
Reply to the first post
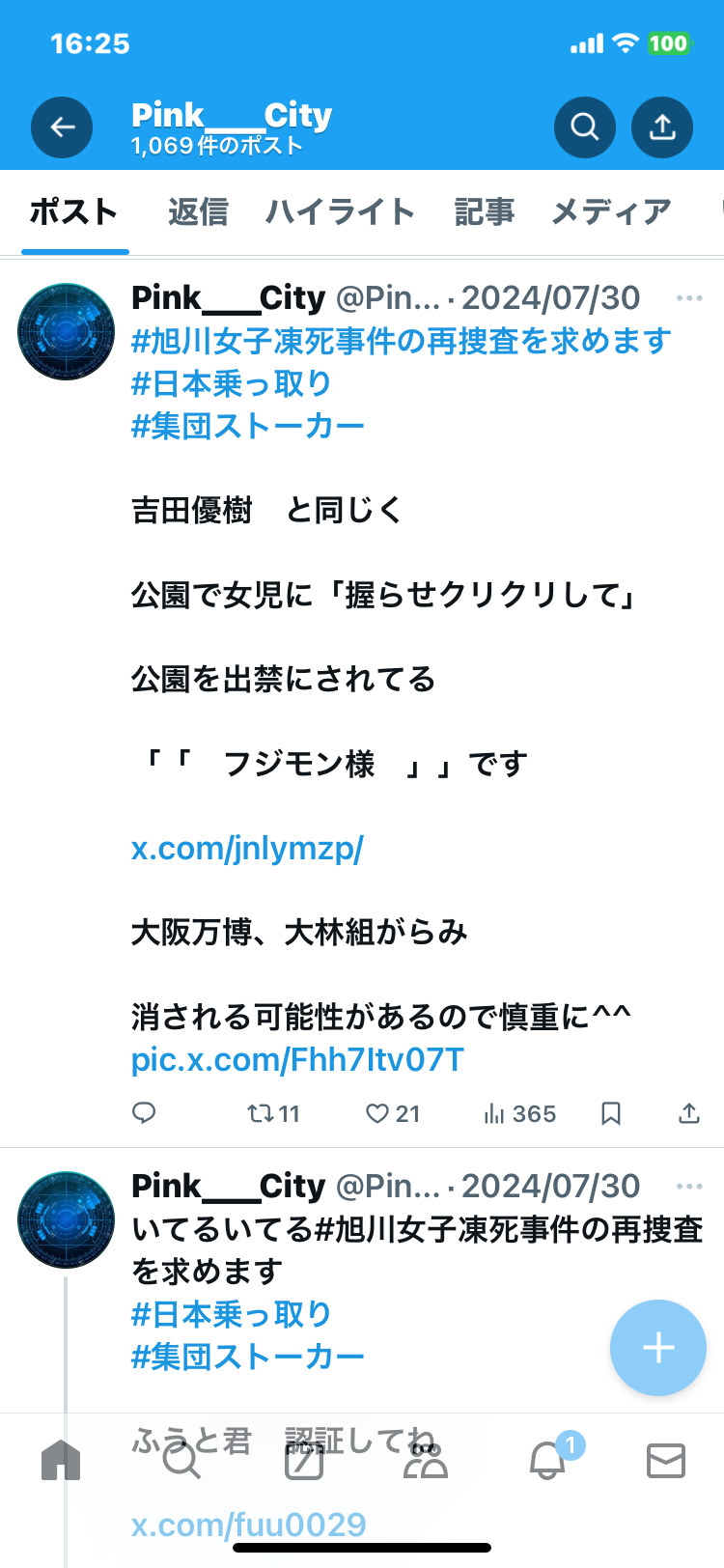pos(144,1113)
